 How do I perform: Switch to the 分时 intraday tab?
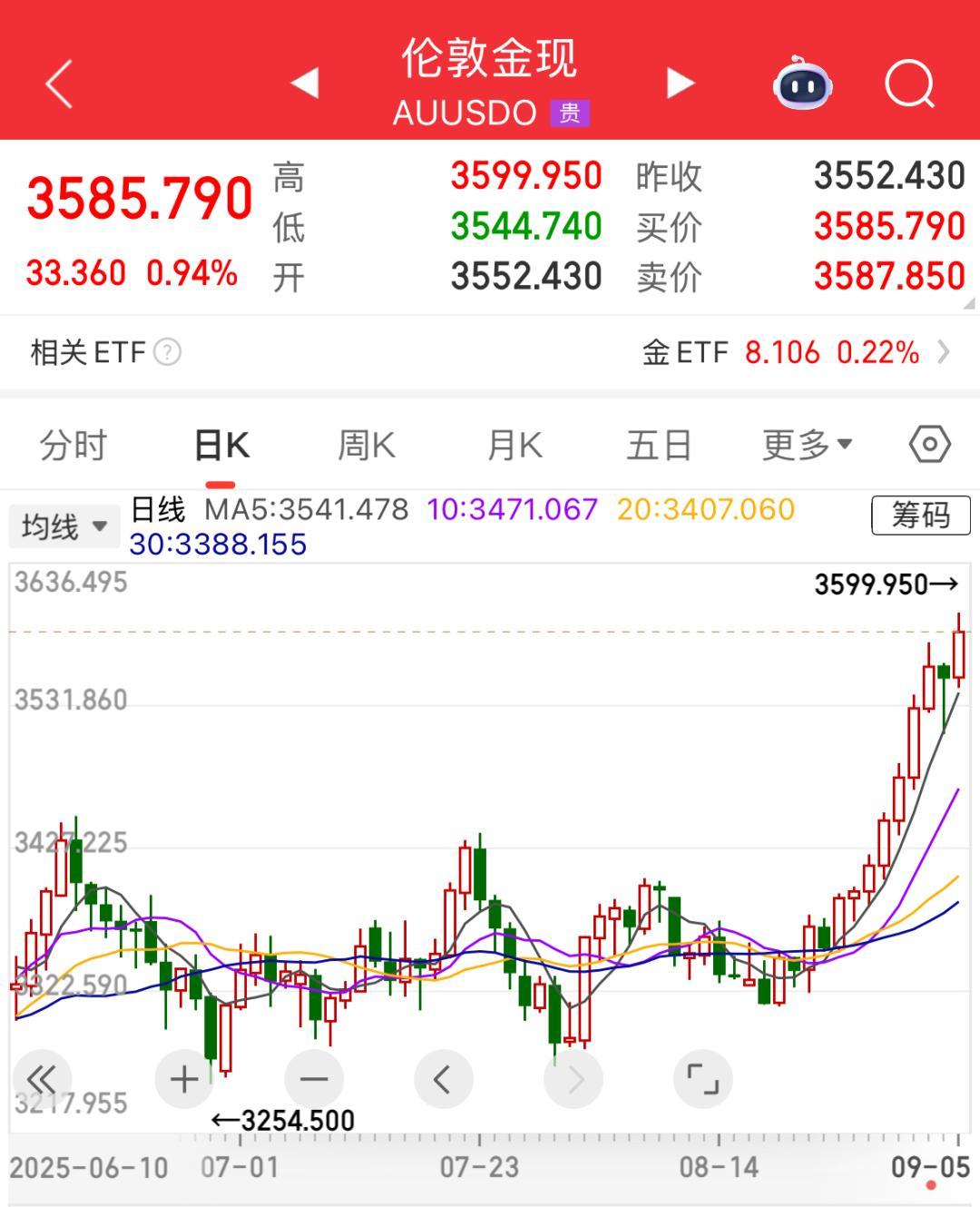pyautogui.click(x=73, y=445)
